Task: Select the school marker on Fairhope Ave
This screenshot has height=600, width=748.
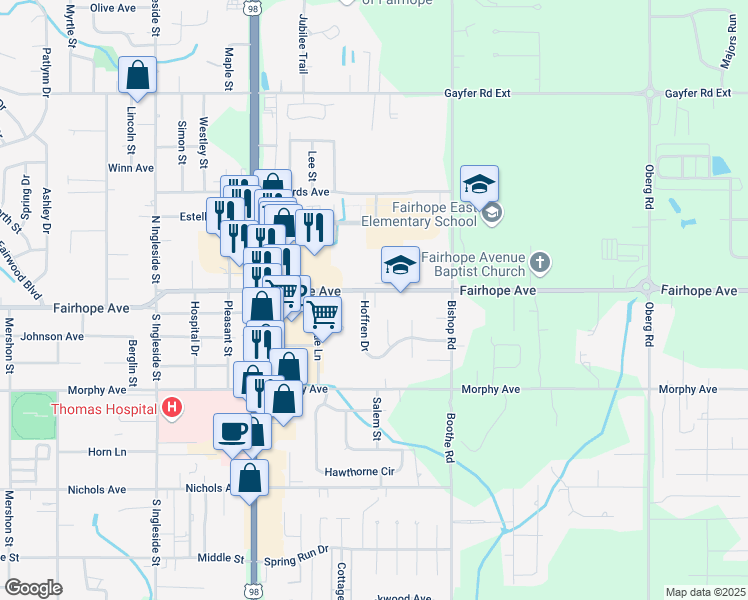Action: tap(400, 265)
